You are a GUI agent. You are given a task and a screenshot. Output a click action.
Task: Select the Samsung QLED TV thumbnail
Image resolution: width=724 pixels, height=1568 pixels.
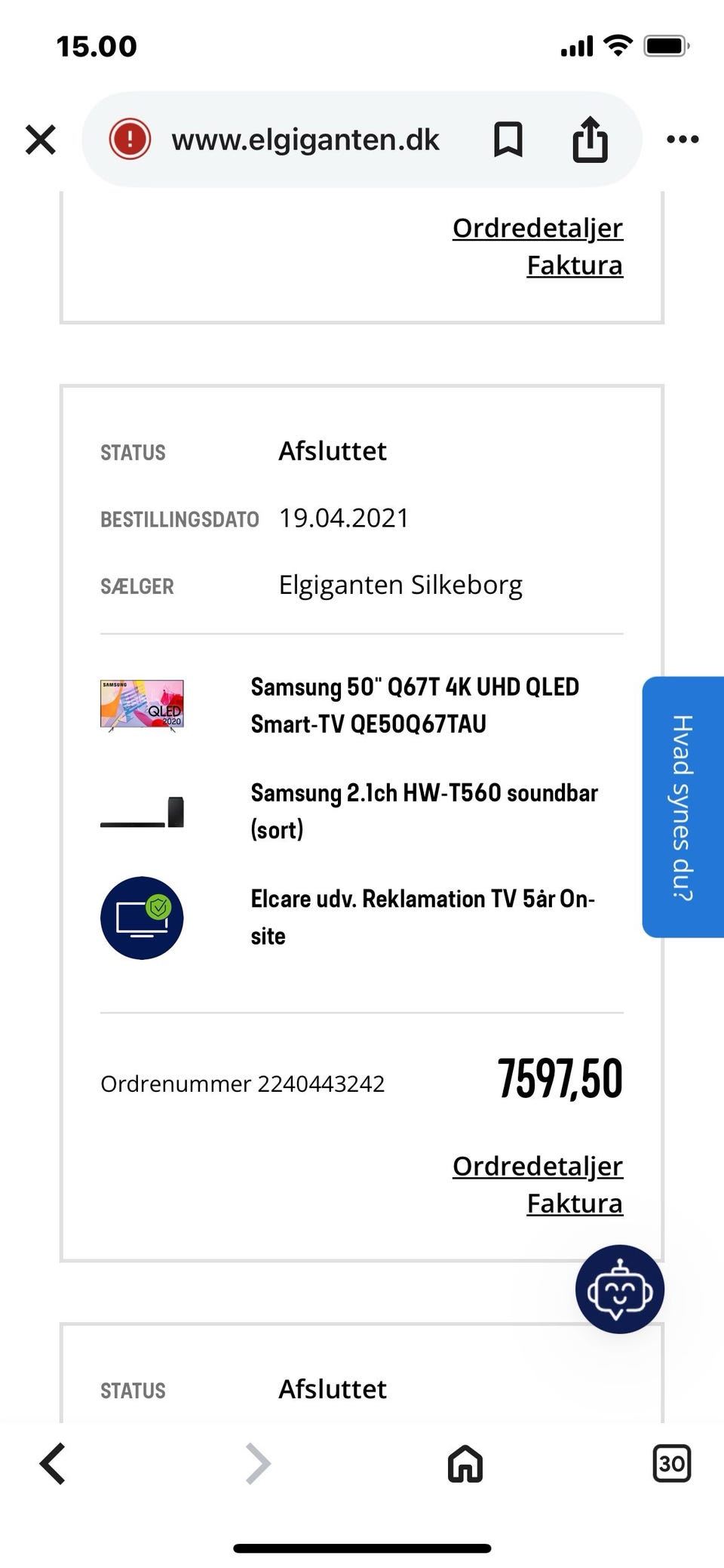click(142, 706)
